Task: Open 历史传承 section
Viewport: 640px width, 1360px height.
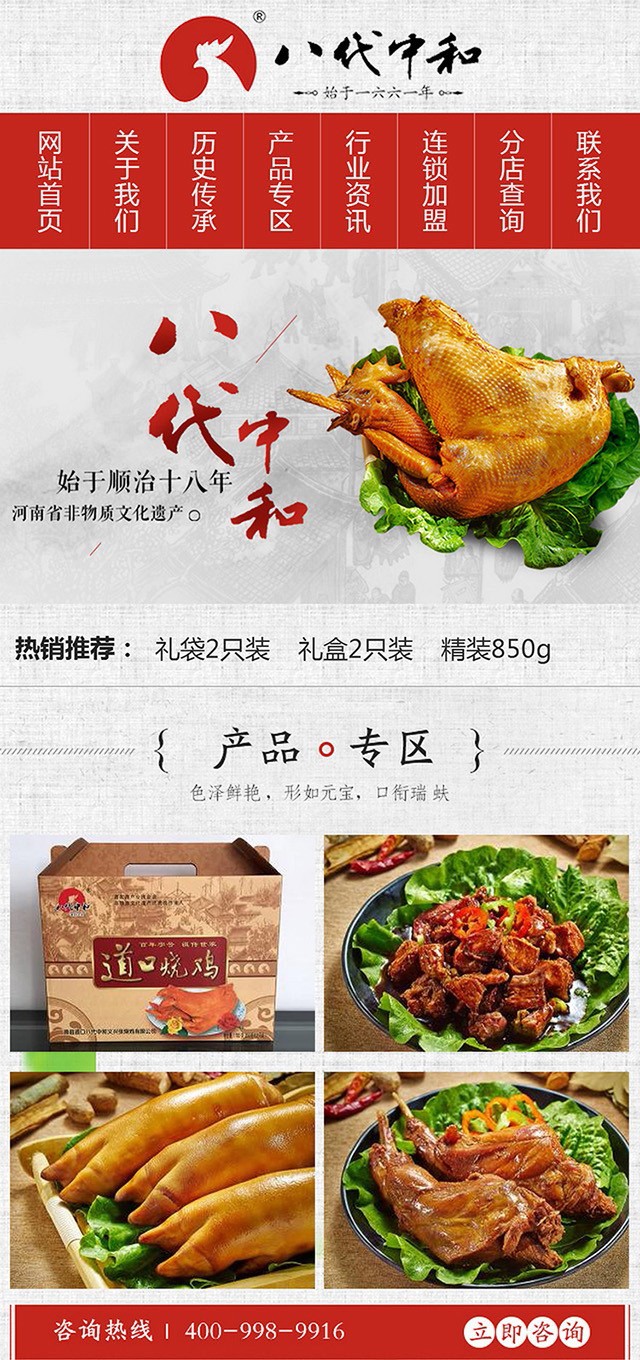Action: coord(204,181)
